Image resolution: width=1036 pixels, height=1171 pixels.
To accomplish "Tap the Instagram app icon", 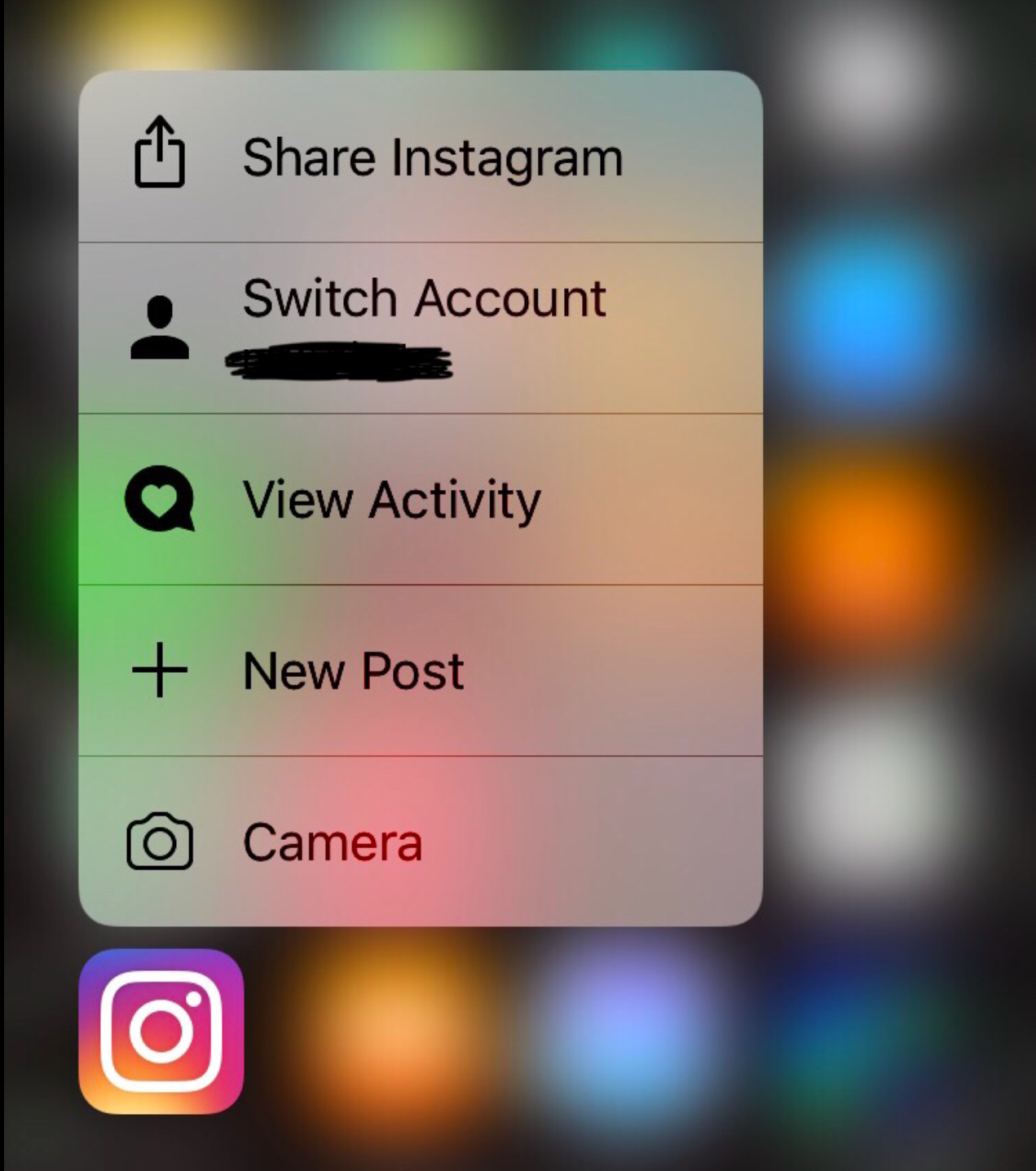I will pyautogui.click(x=161, y=1031).
